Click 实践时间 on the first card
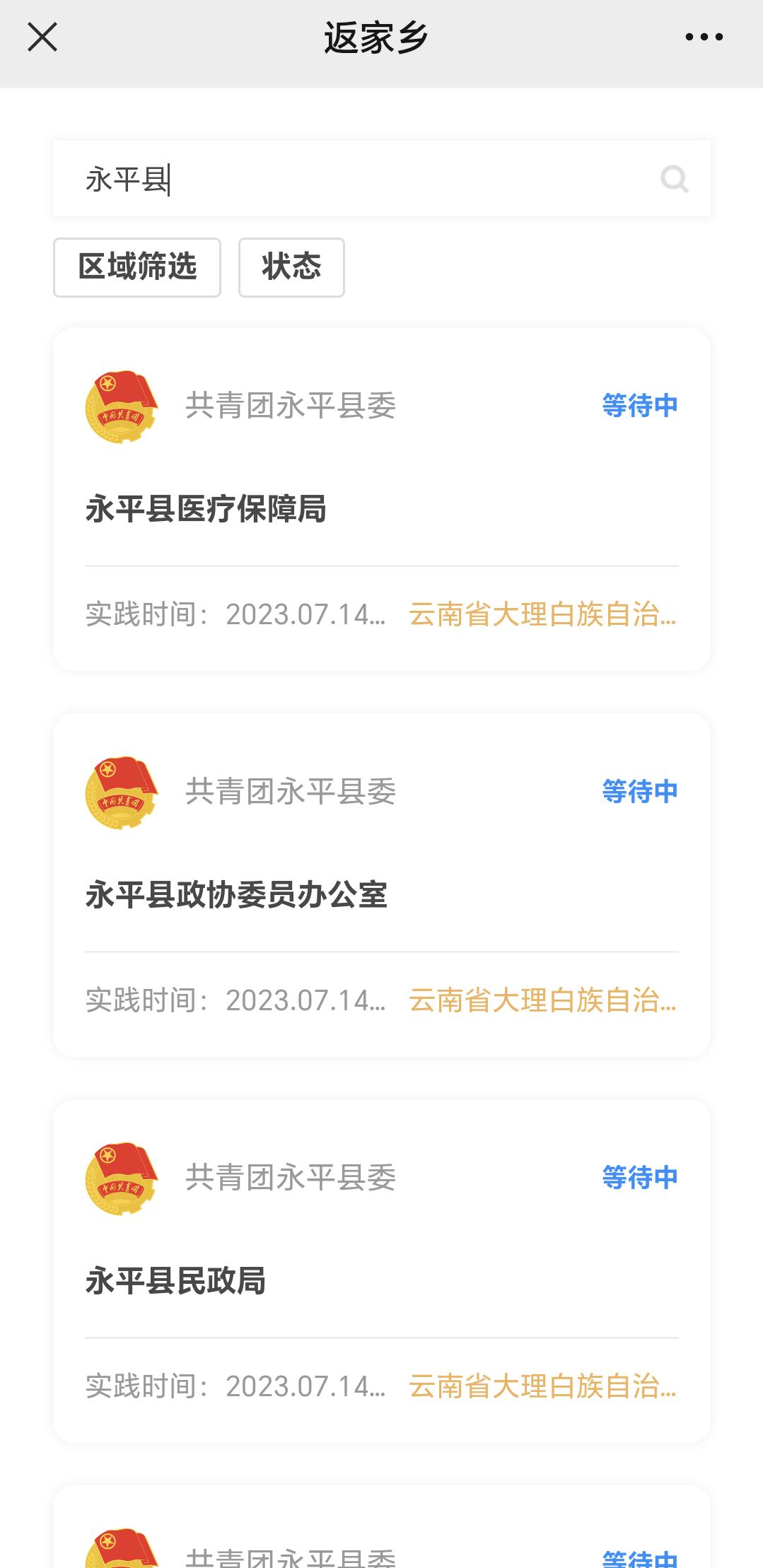Screen dimensions: 763x1568 141,616
